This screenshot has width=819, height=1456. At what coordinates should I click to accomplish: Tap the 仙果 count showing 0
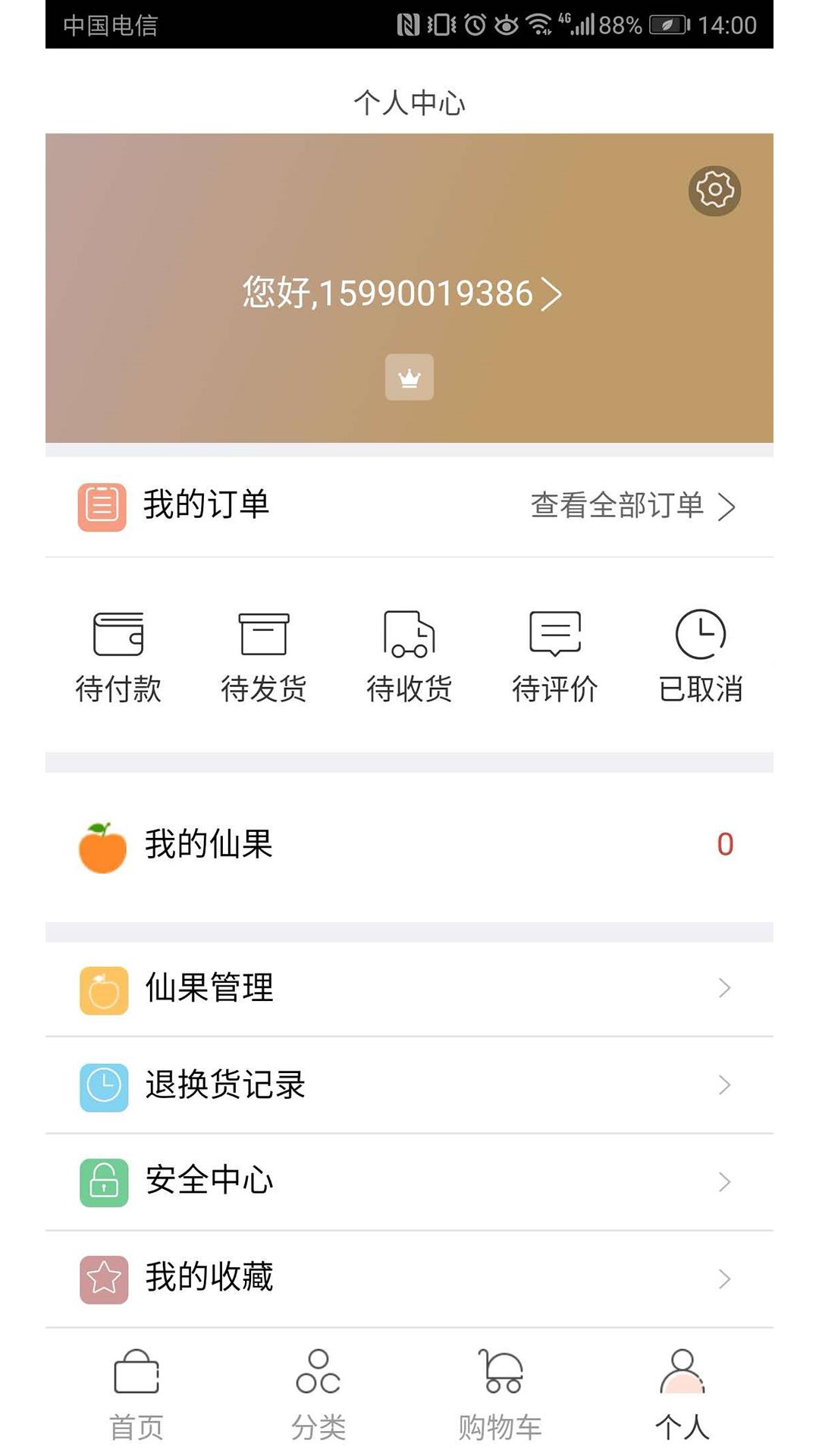725,844
